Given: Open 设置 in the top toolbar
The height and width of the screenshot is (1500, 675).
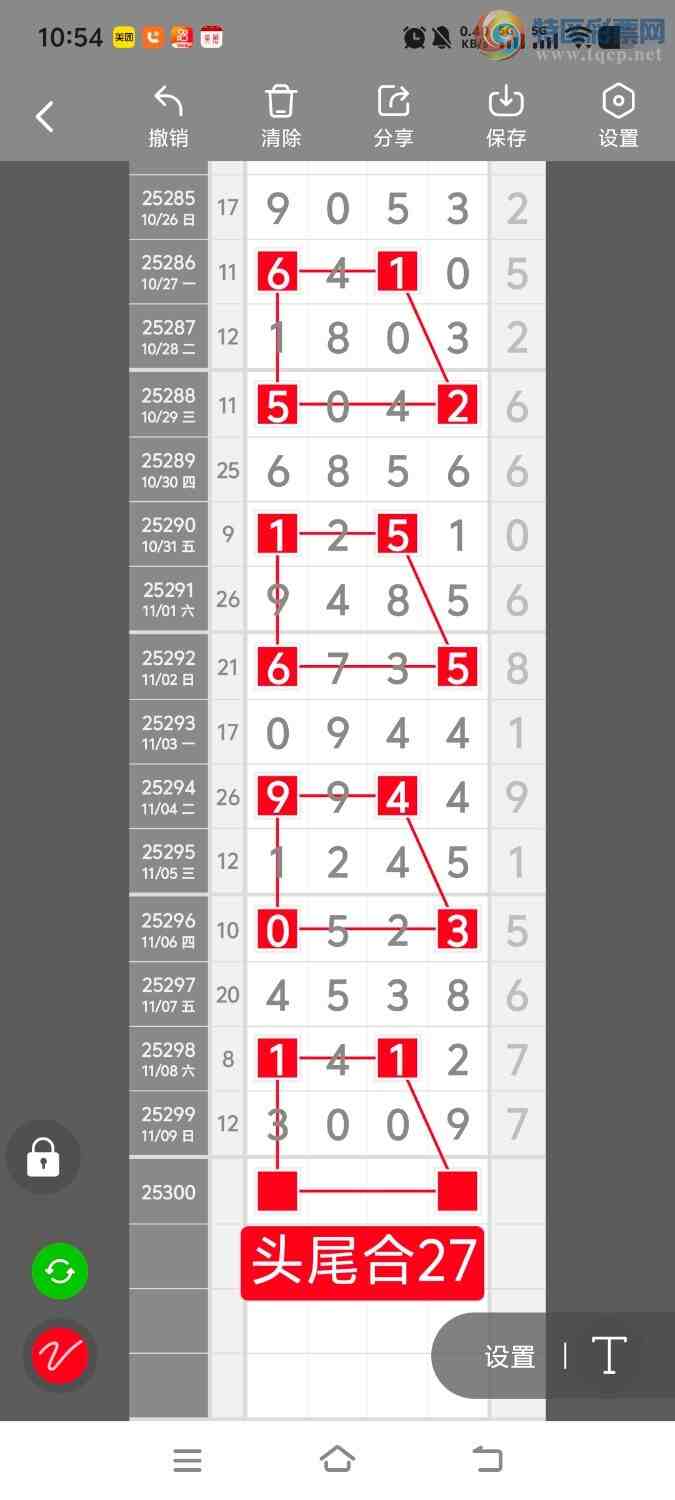Looking at the screenshot, I should click(x=618, y=117).
